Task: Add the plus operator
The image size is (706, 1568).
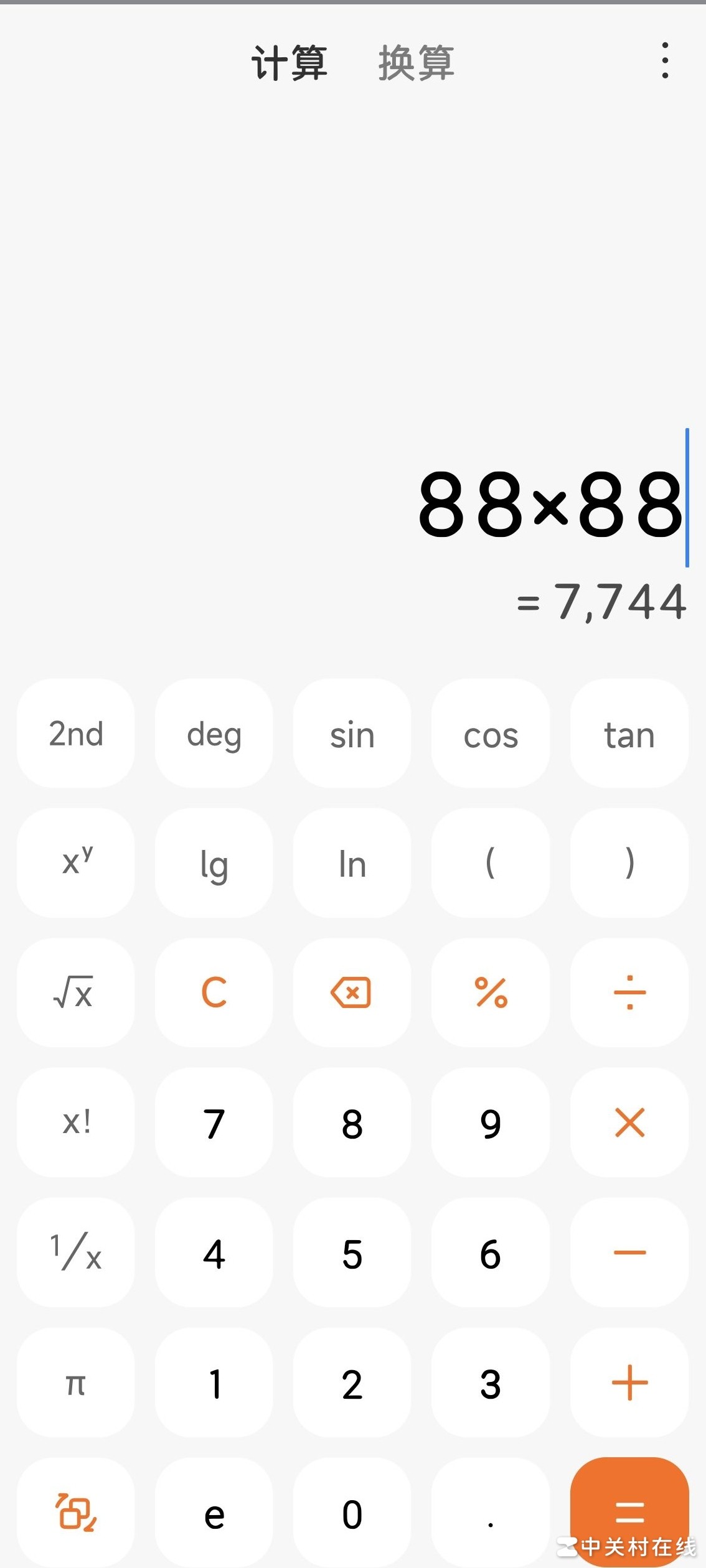Action: [629, 1383]
